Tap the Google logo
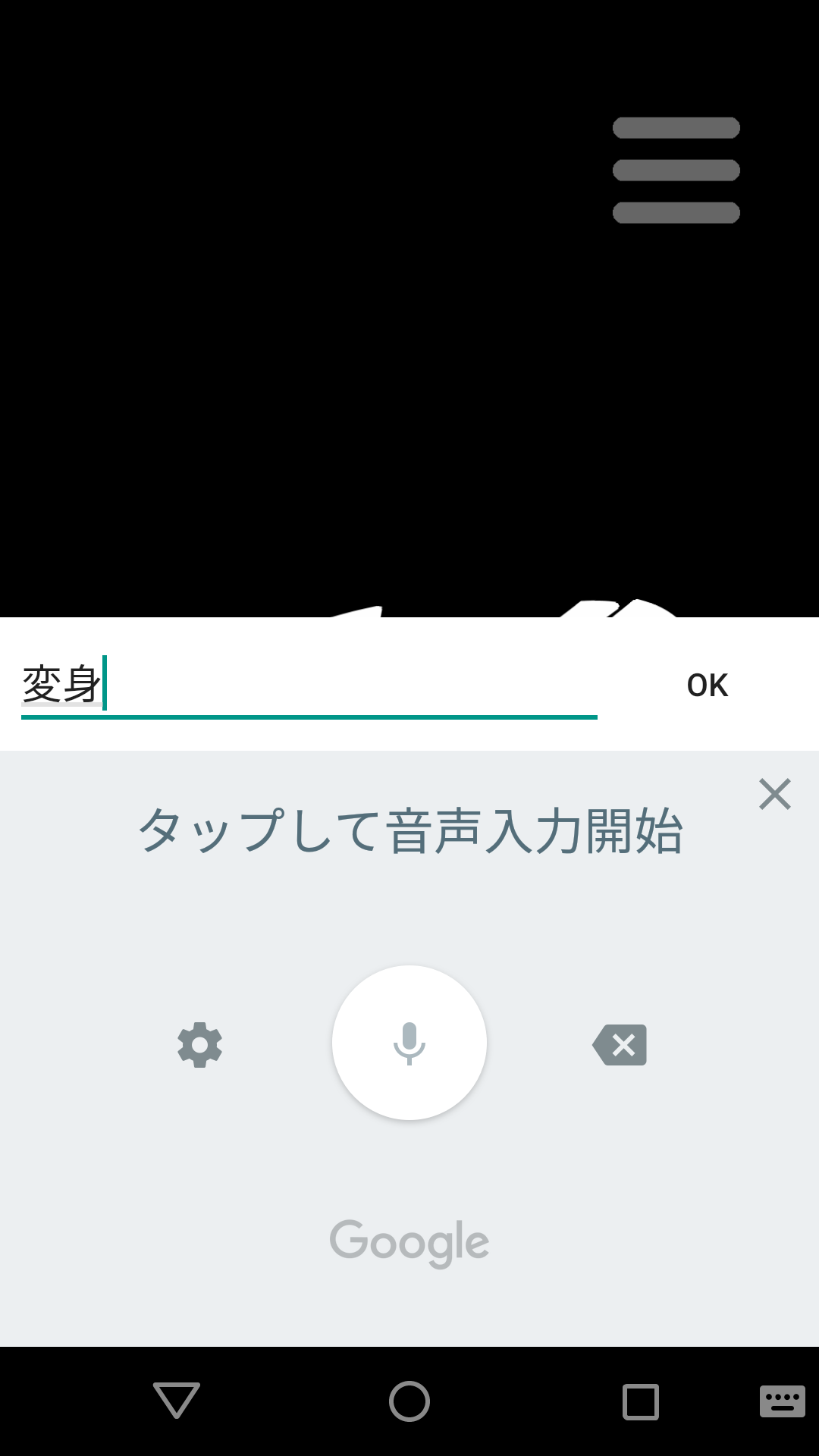The width and height of the screenshot is (819, 1456). [x=408, y=1241]
